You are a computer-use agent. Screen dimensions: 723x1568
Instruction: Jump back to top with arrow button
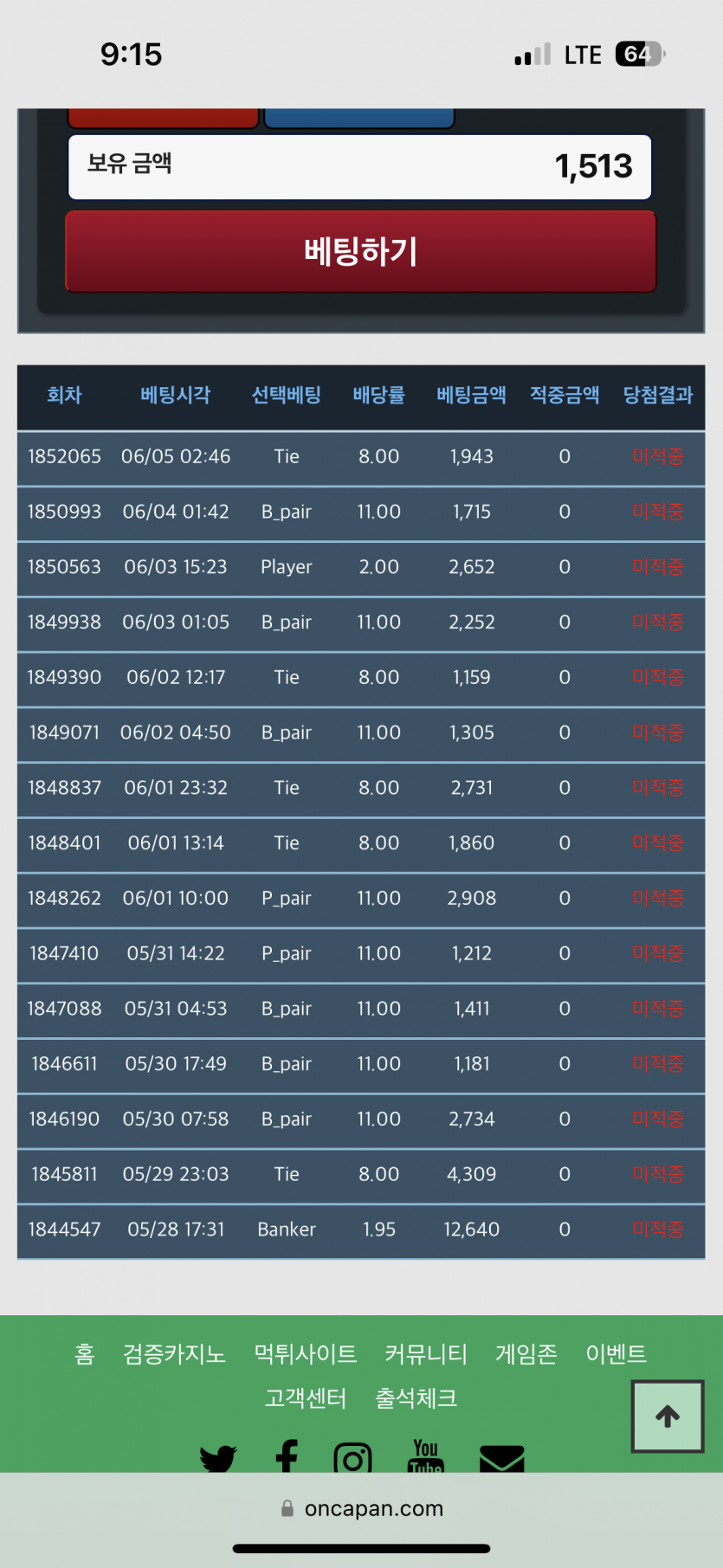tap(668, 1416)
